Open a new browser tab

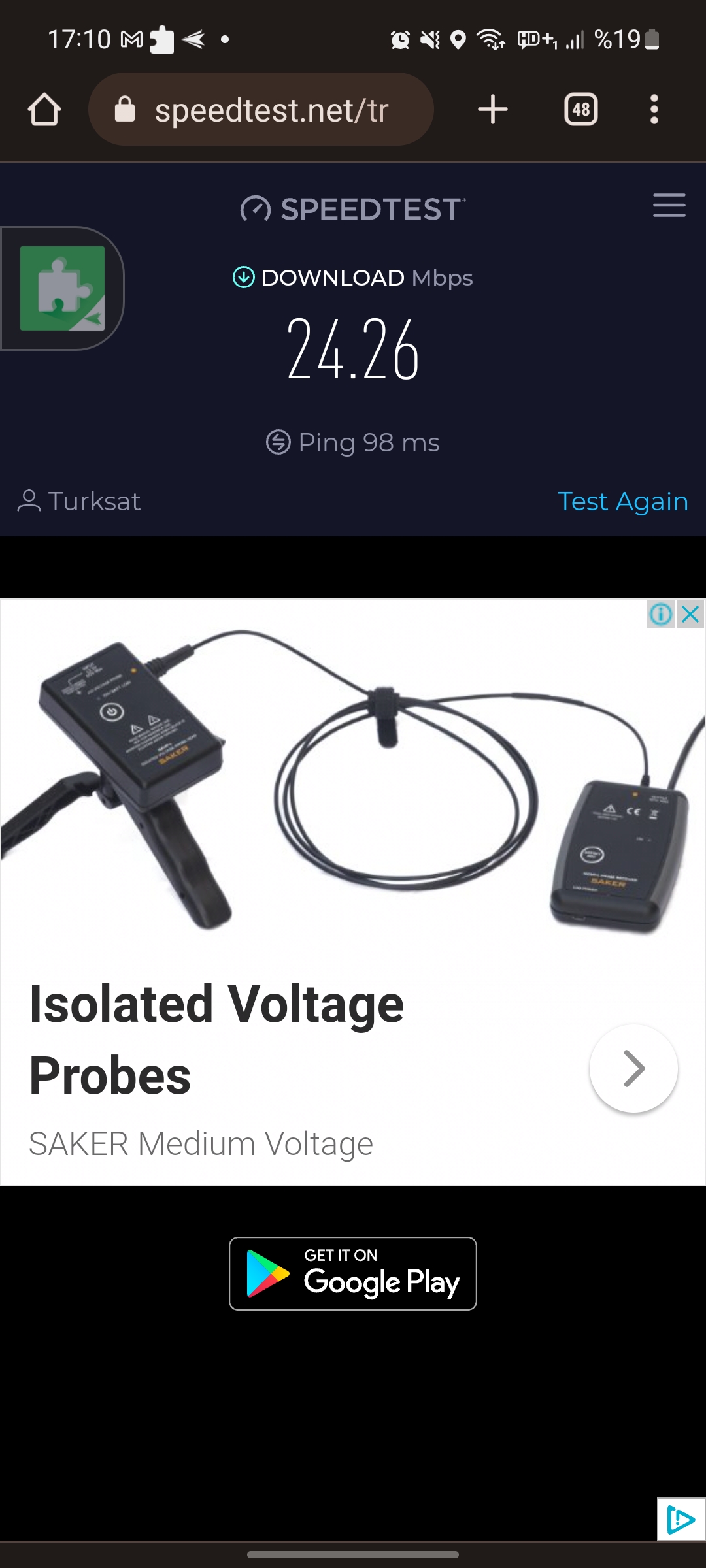pos(493,110)
